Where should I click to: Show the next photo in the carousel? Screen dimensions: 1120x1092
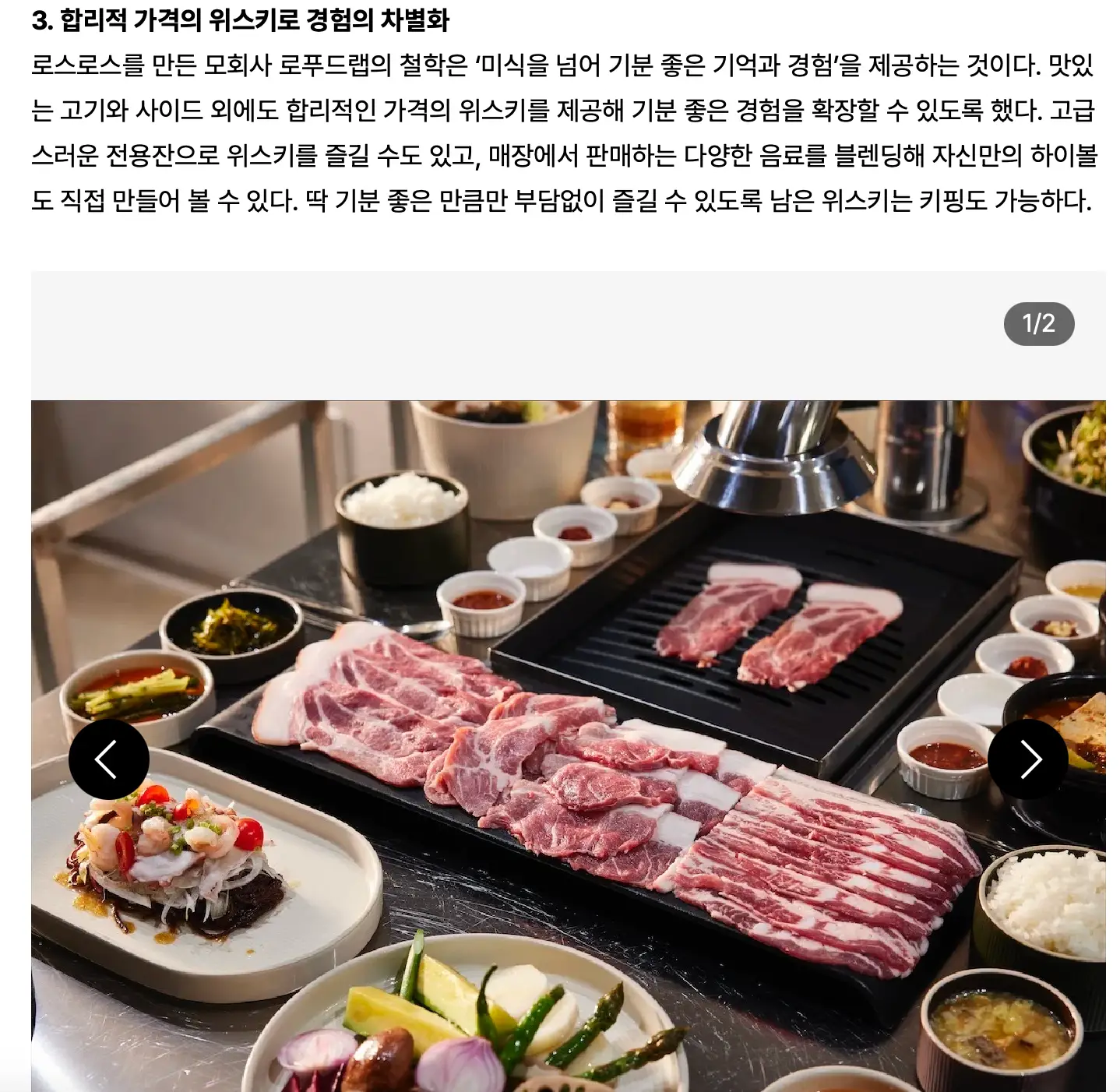[1028, 759]
